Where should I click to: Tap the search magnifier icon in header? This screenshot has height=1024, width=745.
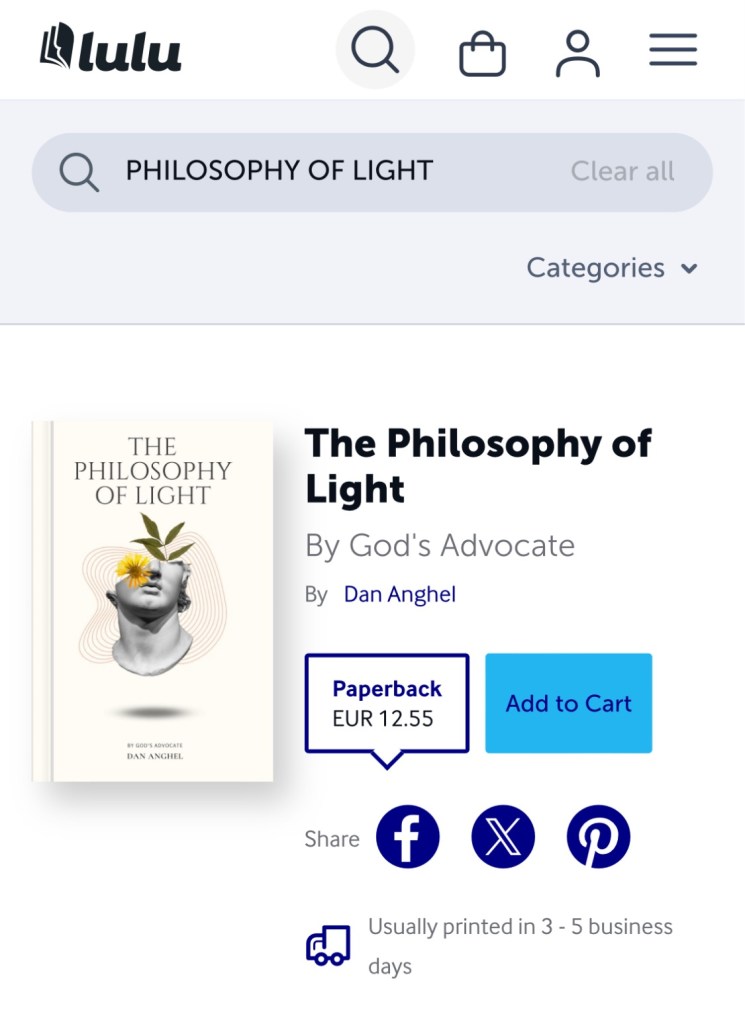point(375,49)
